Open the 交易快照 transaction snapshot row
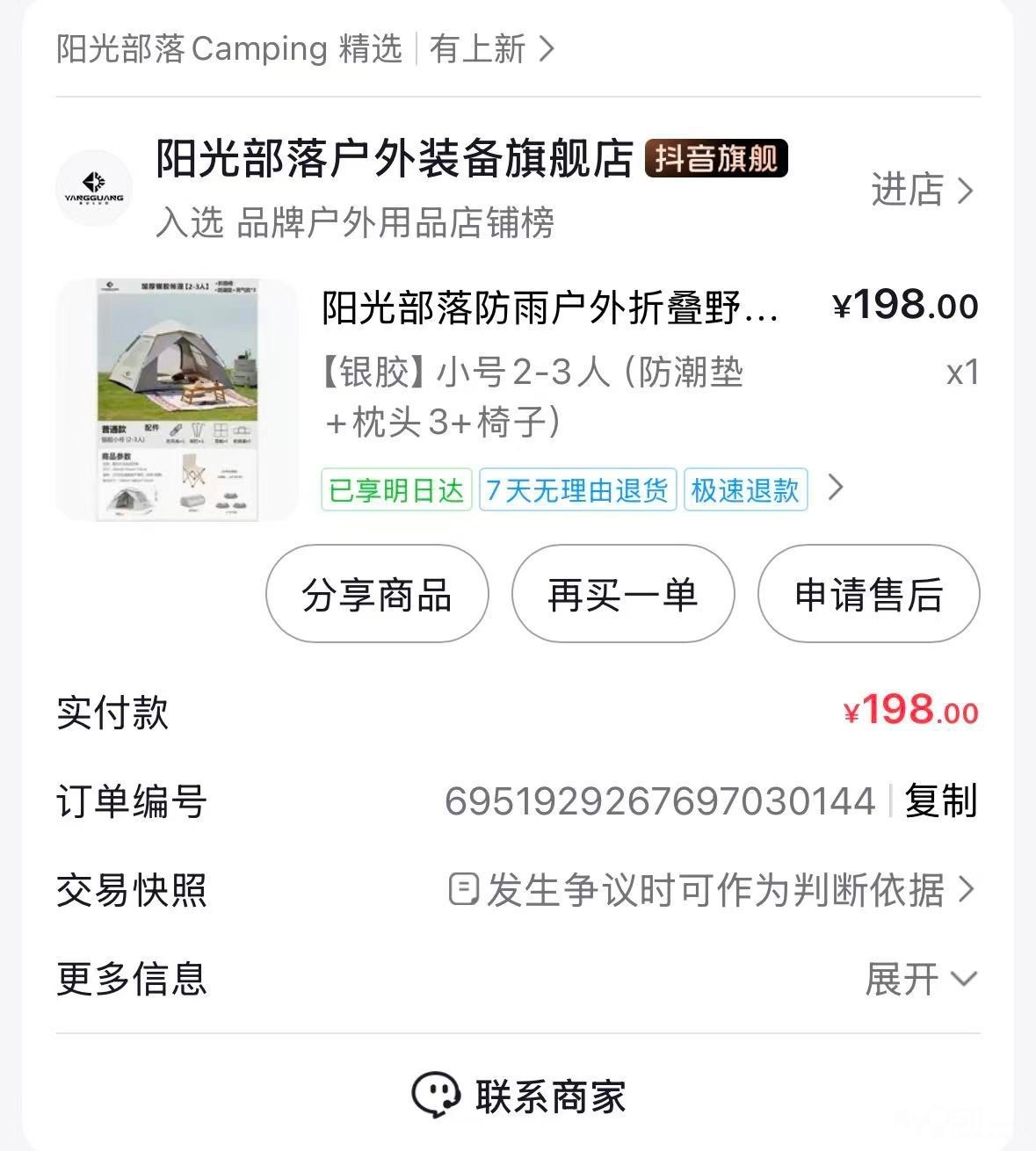Screen dimensions: 1036x1151 point(712,890)
